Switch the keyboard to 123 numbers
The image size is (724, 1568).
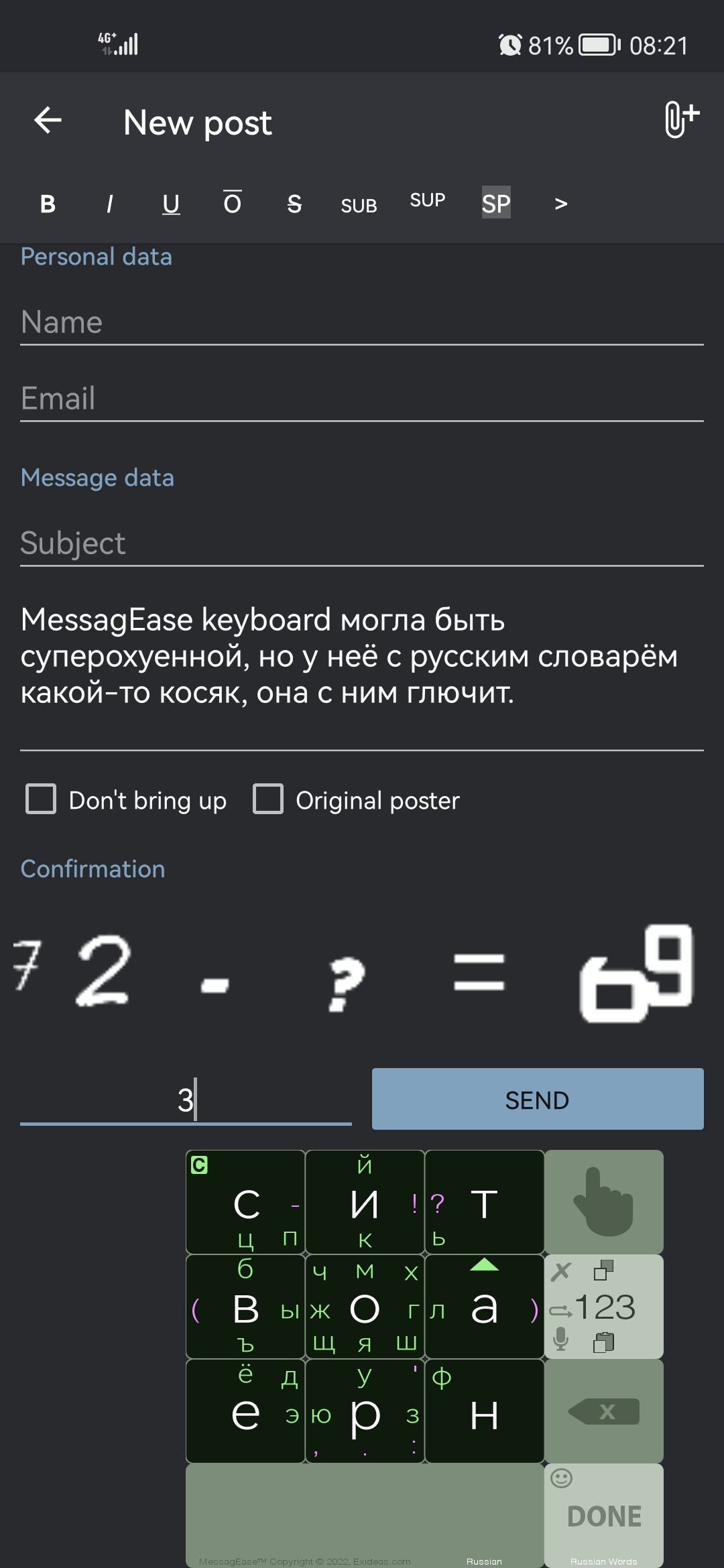coord(604,1307)
